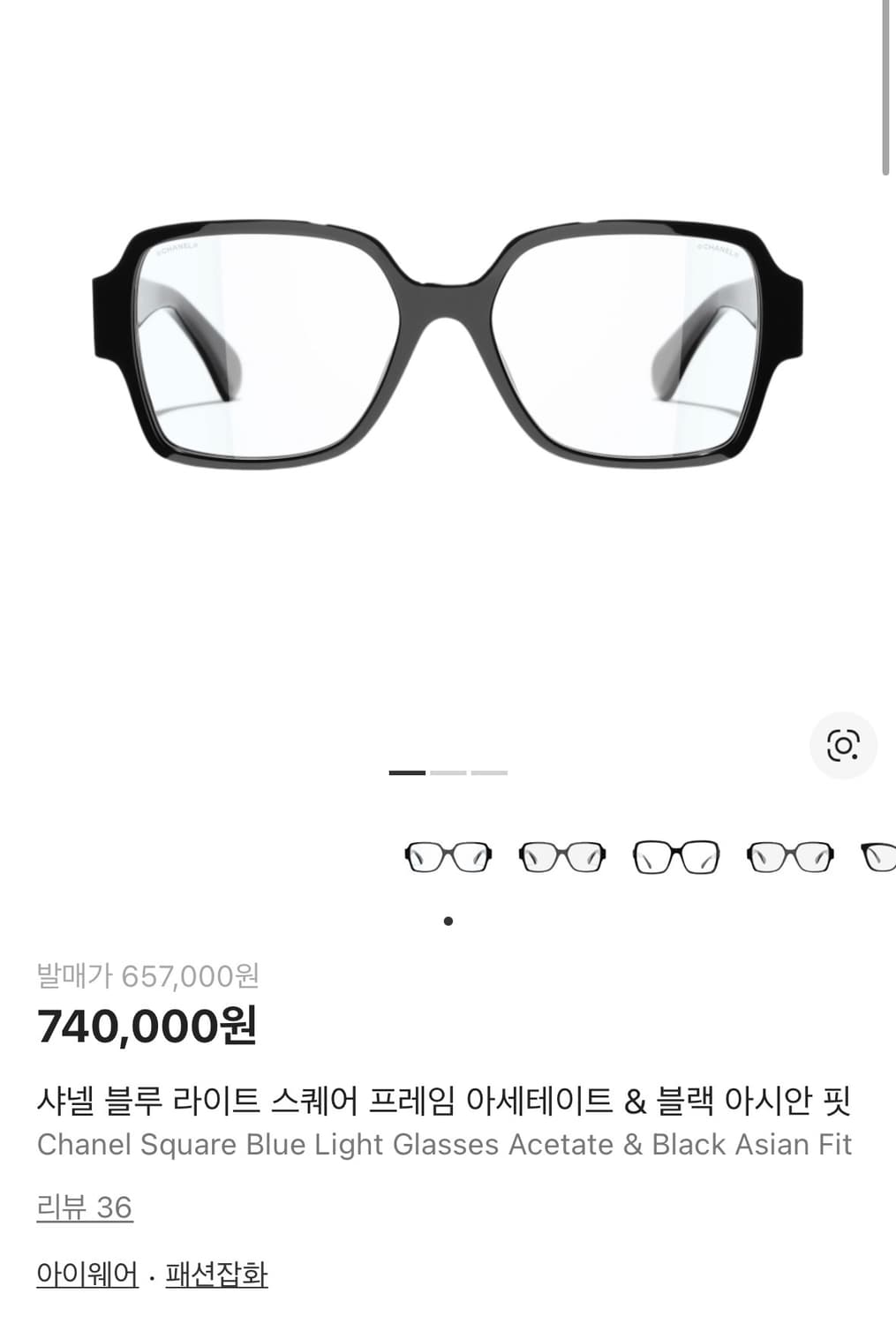Click the pagination dot below the thumbnails
Image resolution: width=896 pixels, height=1324 pixels.
tap(448, 920)
